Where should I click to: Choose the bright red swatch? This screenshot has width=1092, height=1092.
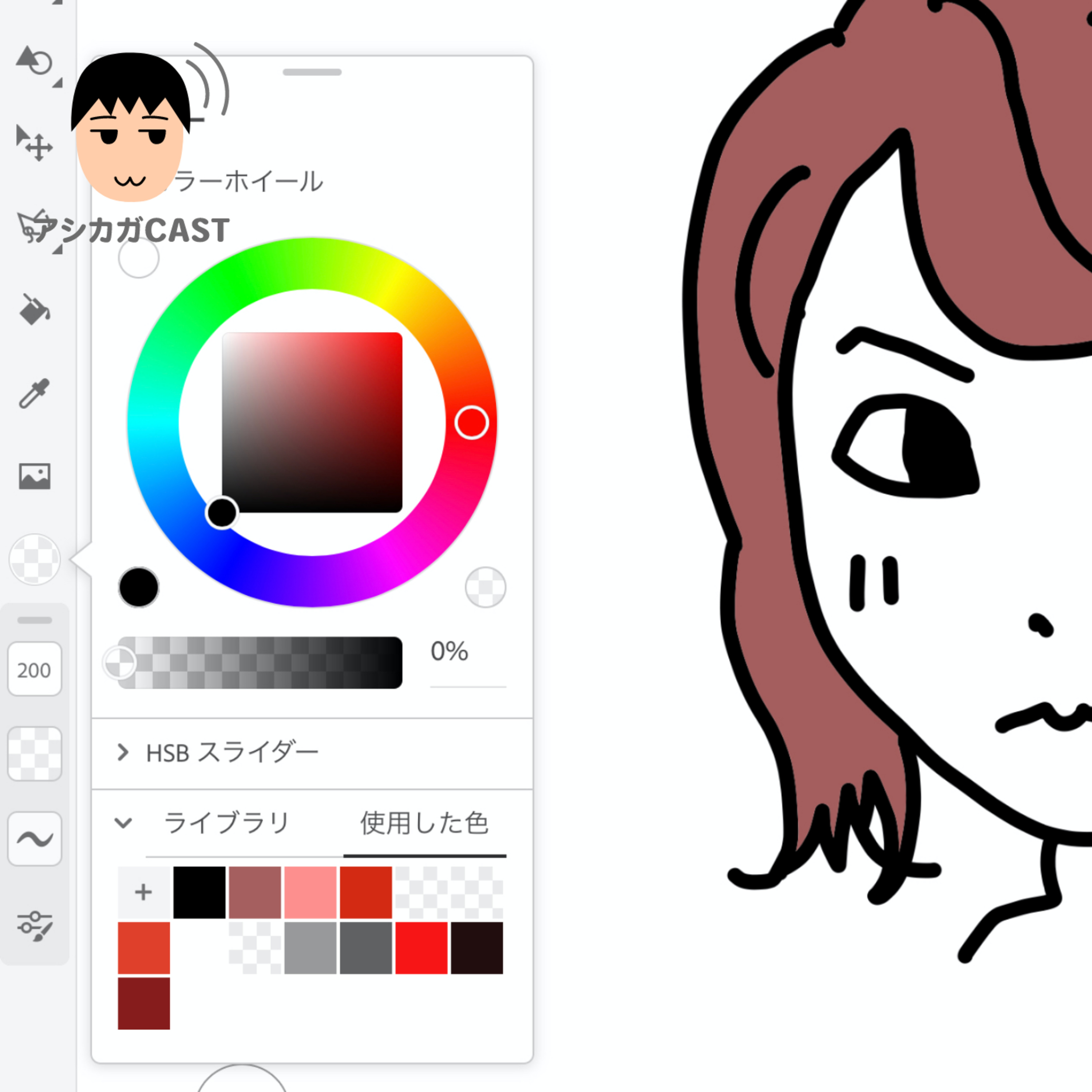(422, 948)
